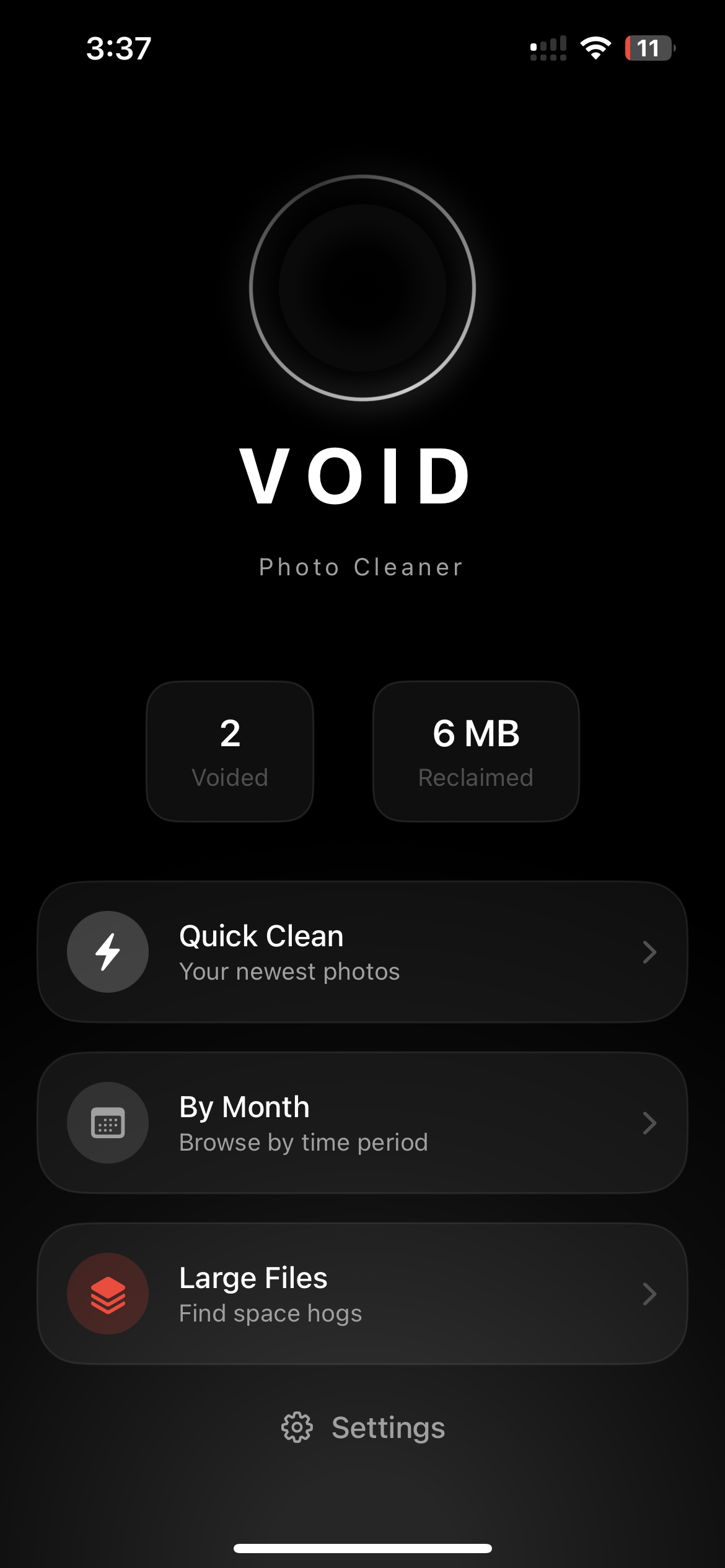725x1568 pixels.
Task: Click the cellular signal bars indicator
Action: 548,48
